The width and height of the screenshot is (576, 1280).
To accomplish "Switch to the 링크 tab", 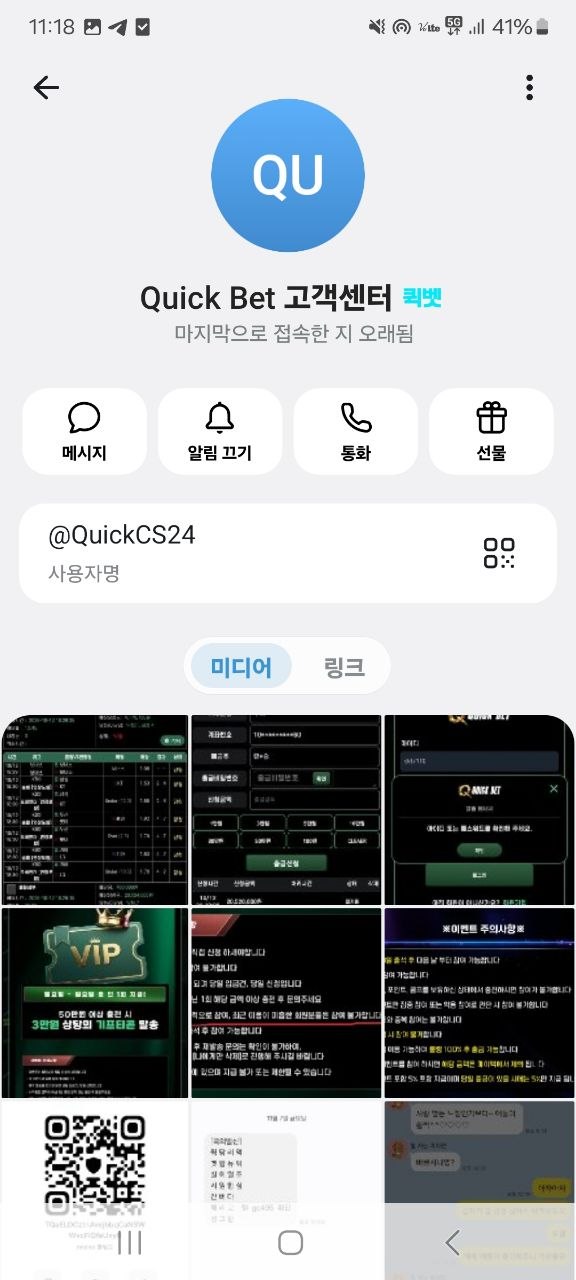I will tap(343, 667).
